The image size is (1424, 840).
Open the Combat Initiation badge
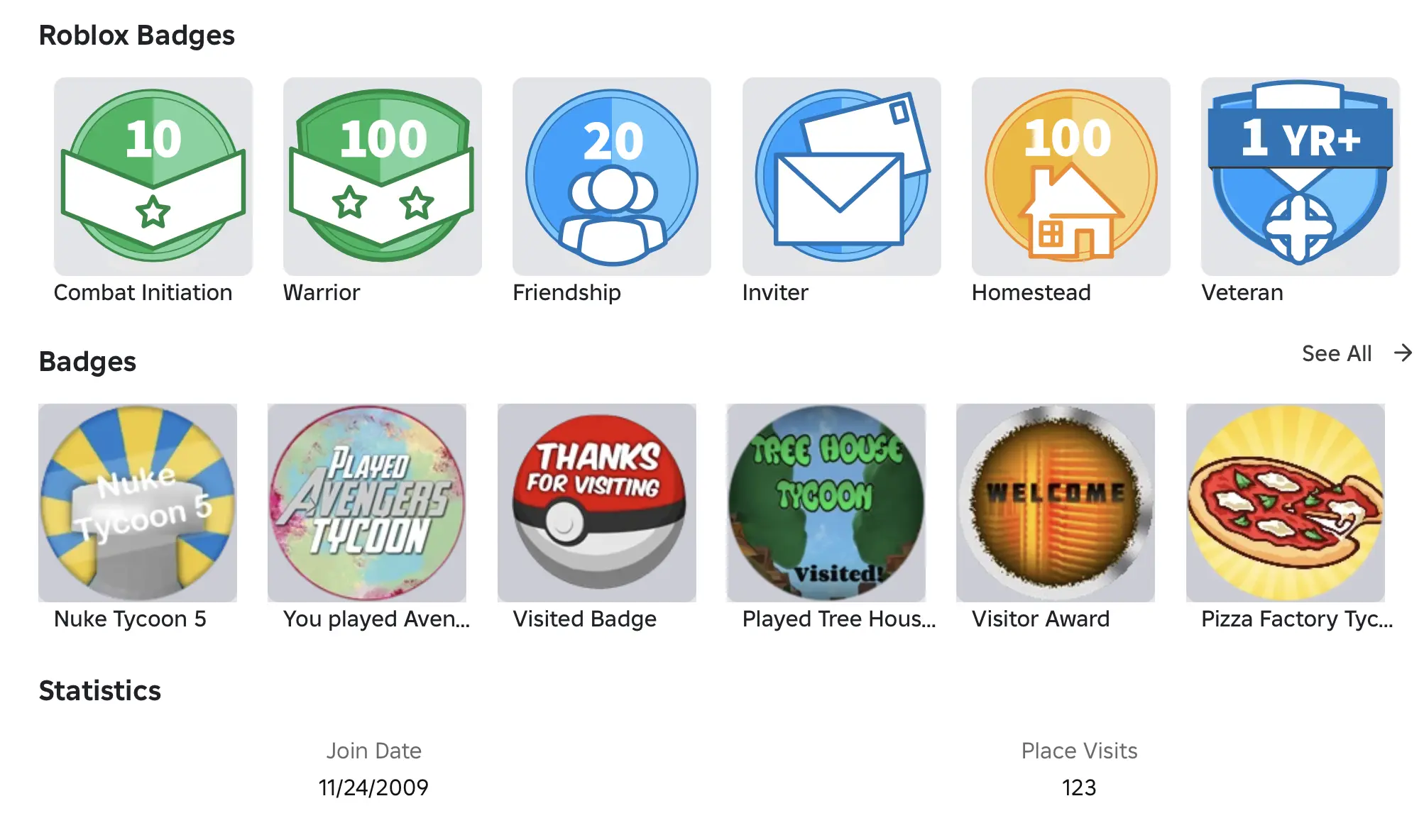point(153,176)
